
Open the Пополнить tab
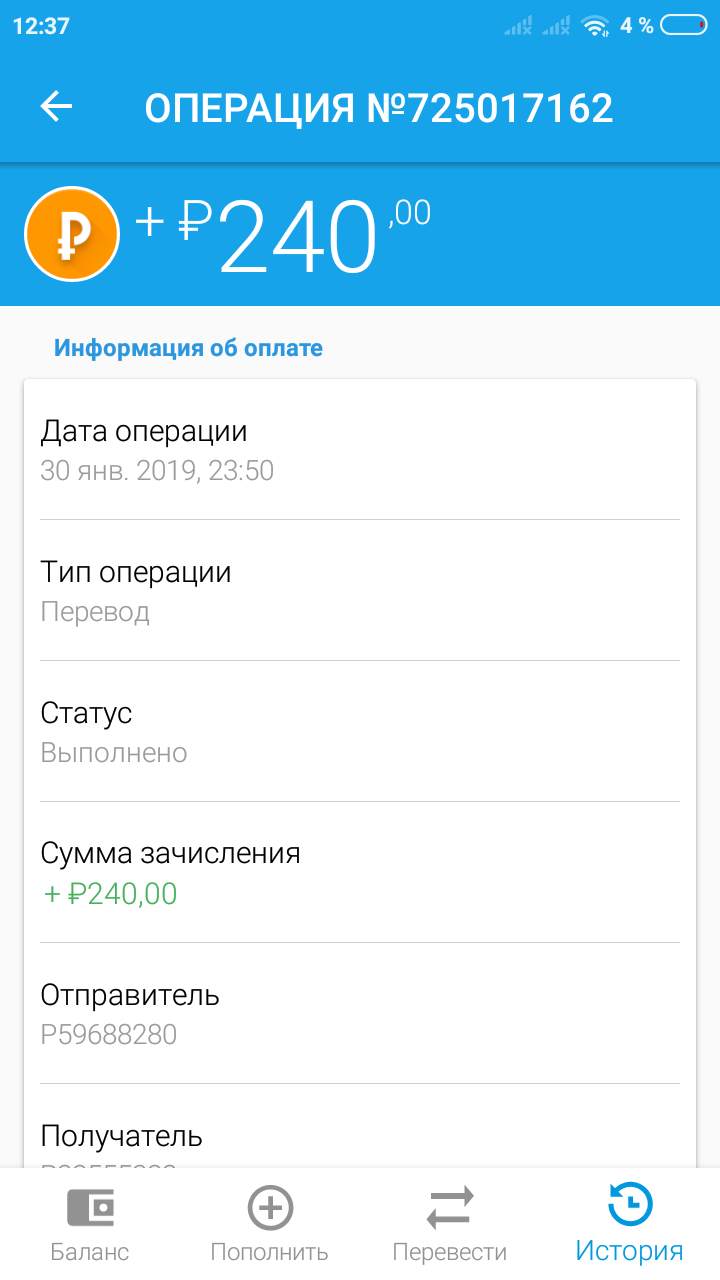pyautogui.click(x=270, y=1225)
